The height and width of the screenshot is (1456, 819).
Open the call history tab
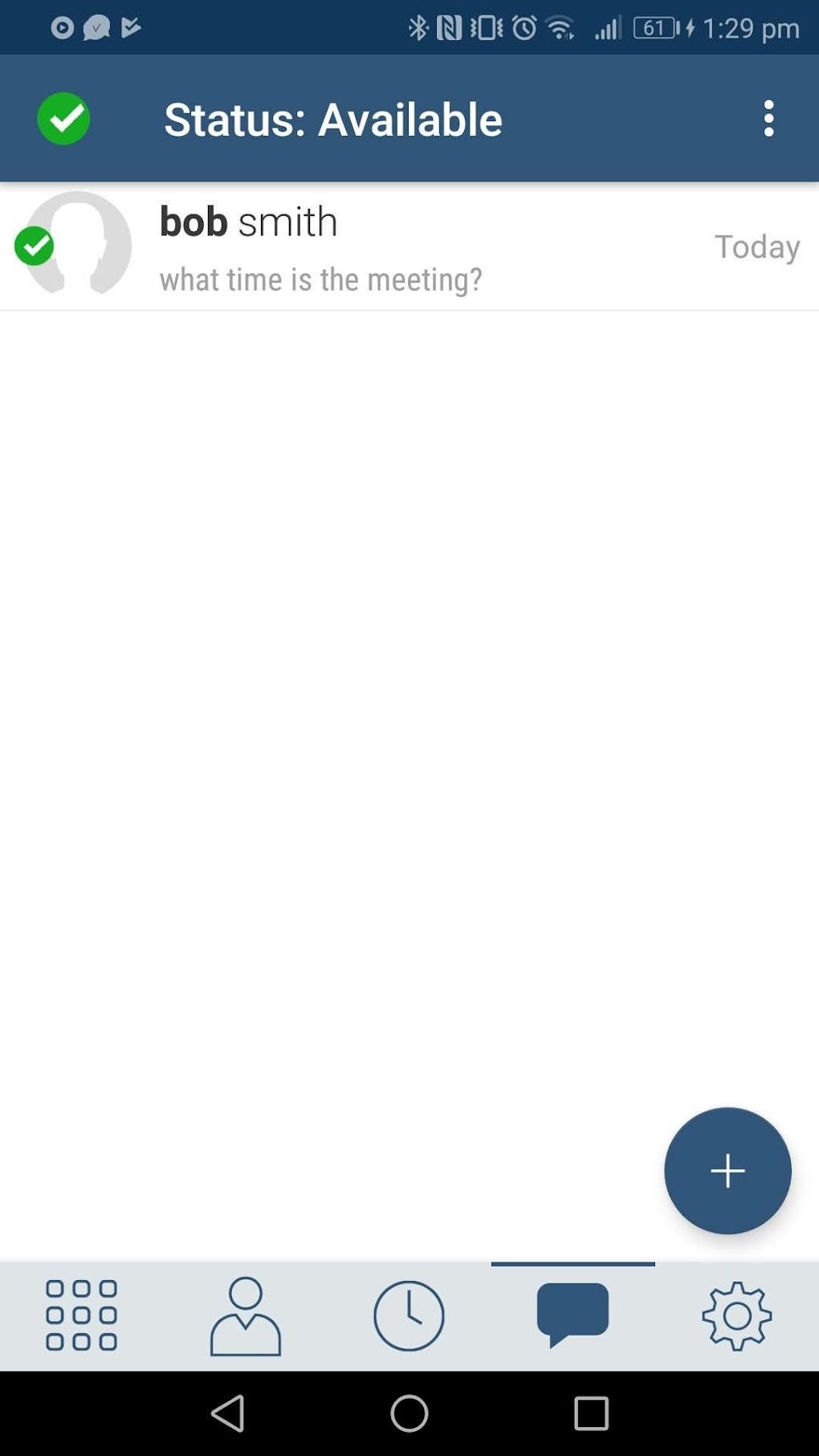409,1315
